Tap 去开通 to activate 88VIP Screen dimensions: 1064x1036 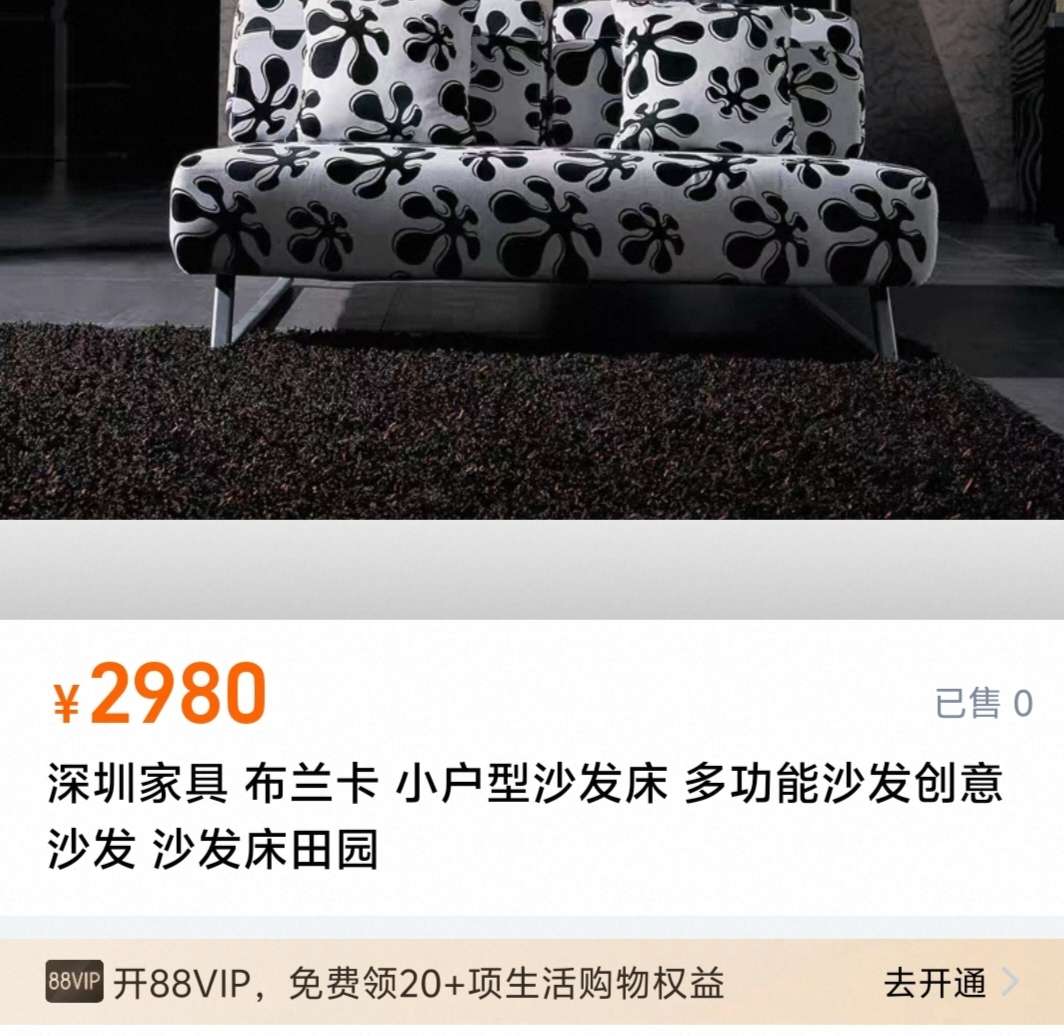point(935,983)
